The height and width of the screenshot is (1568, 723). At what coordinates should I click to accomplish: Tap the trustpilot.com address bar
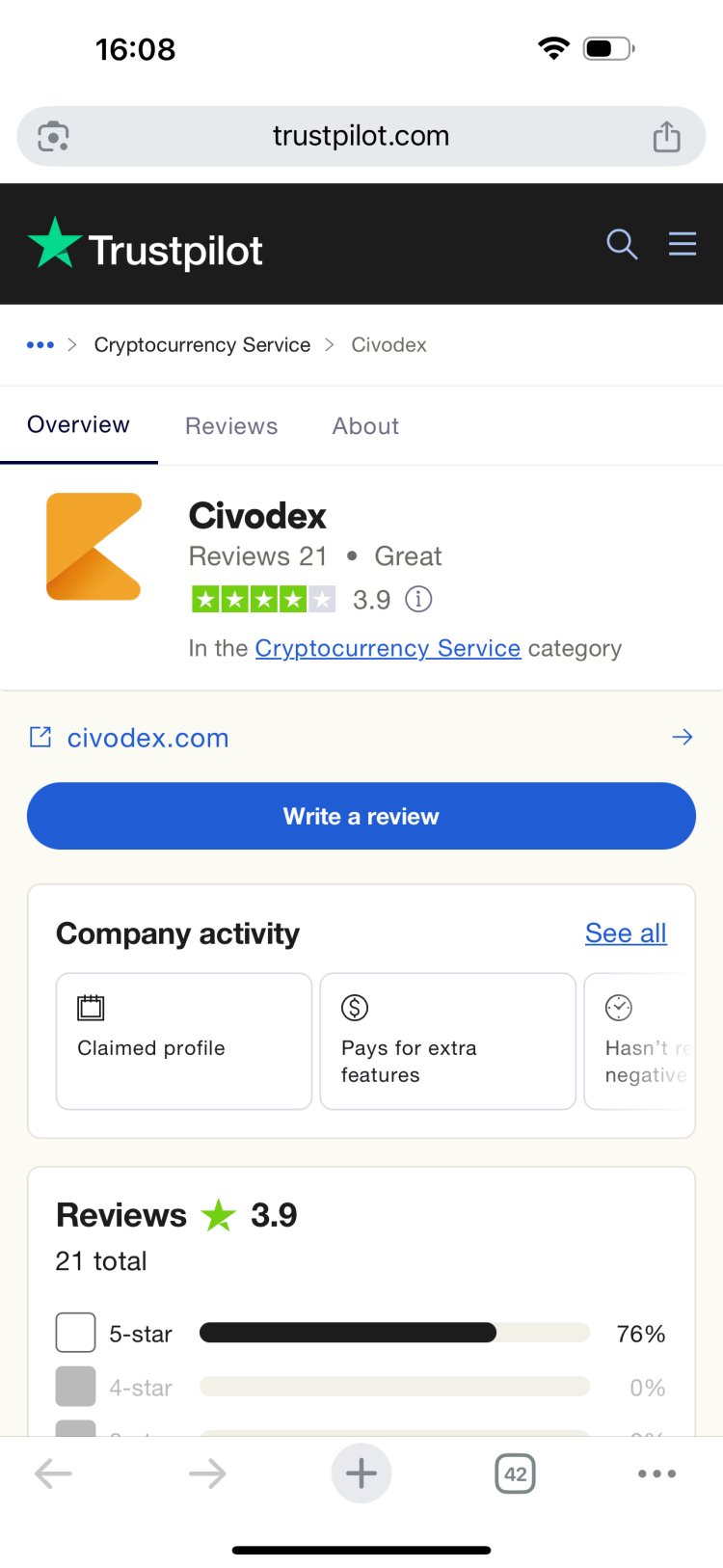(x=361, y=136)
